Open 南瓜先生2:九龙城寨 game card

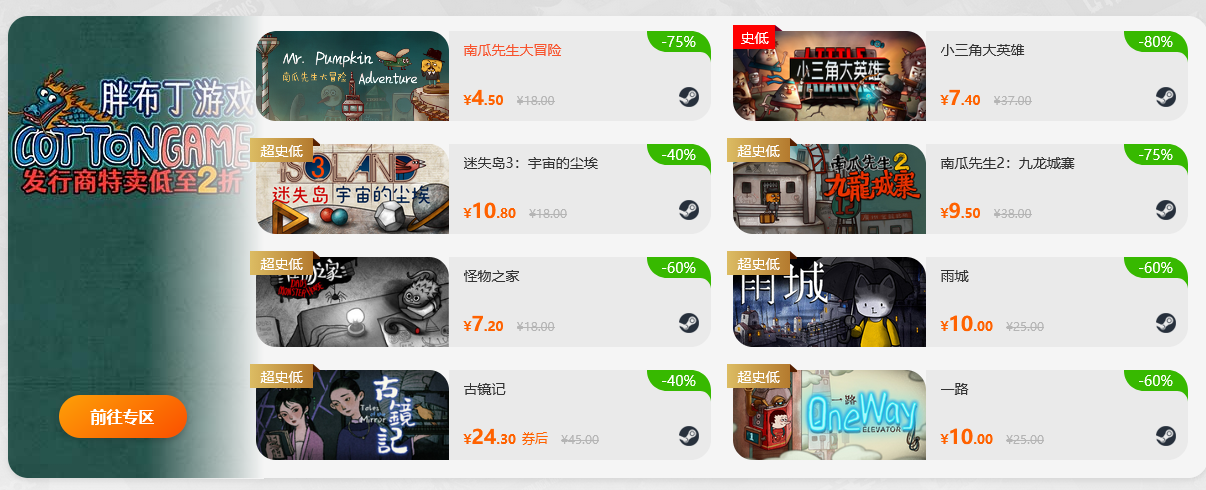pyautogui.click(x=959, y=189)
